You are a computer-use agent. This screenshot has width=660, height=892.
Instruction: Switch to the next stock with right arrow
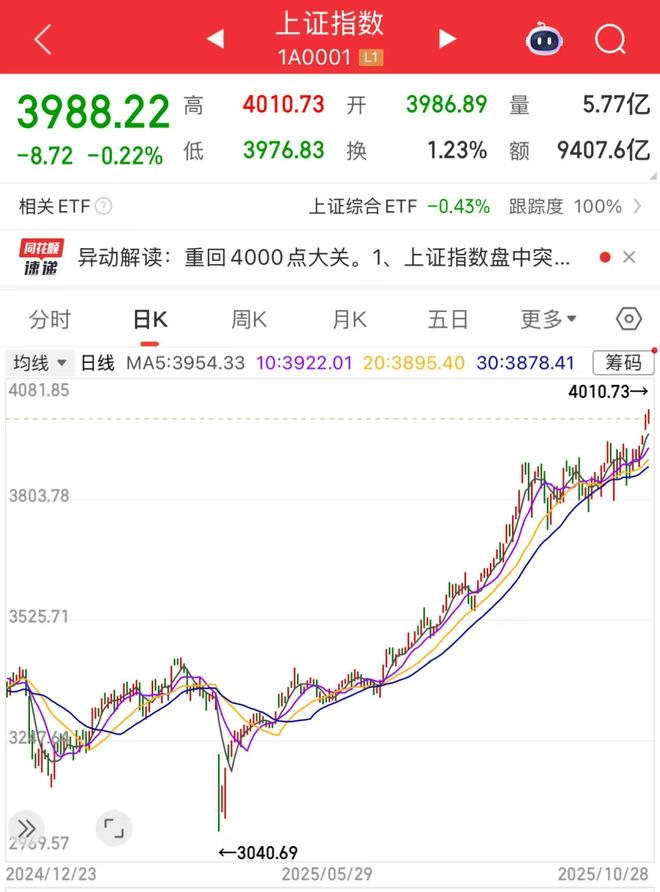[447, 39]
